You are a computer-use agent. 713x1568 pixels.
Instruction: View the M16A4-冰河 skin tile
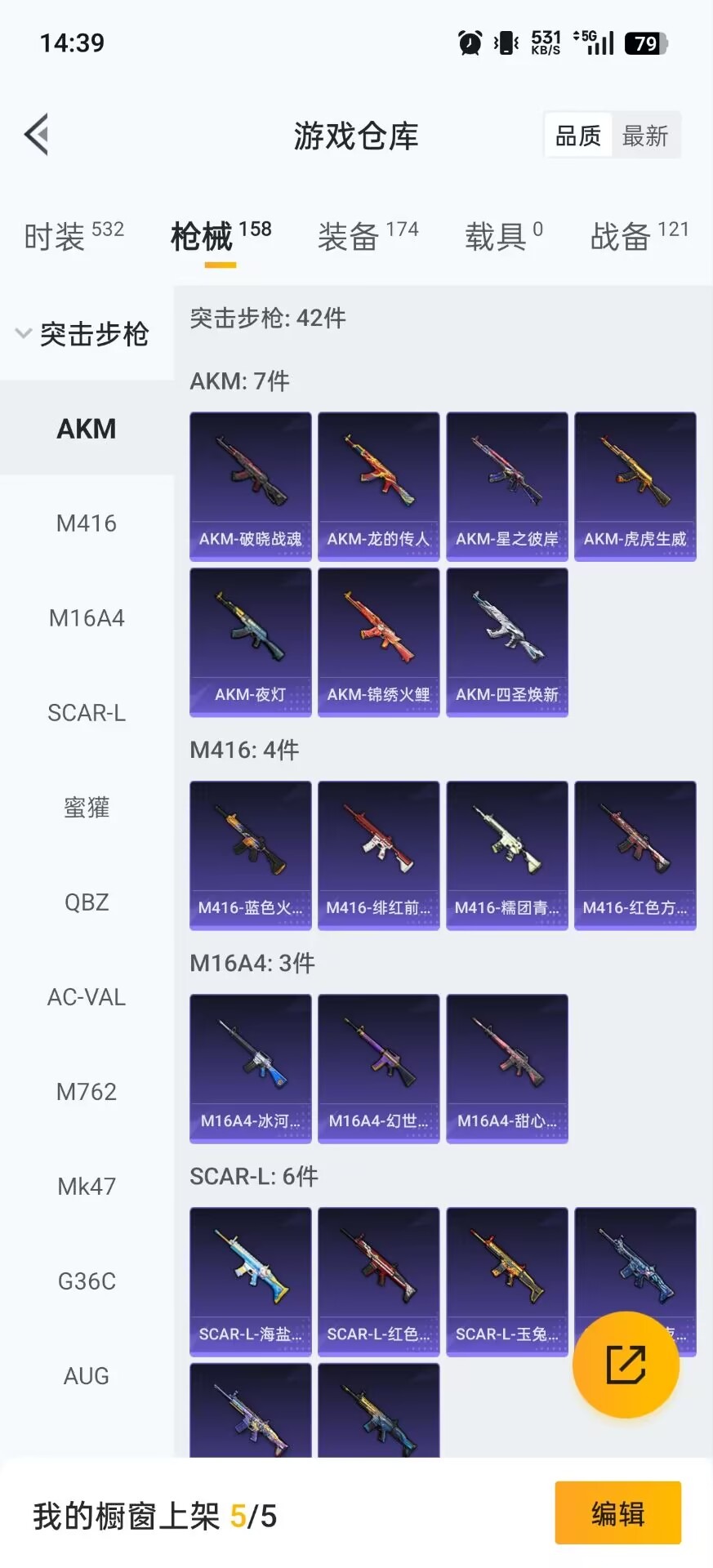250,1067
